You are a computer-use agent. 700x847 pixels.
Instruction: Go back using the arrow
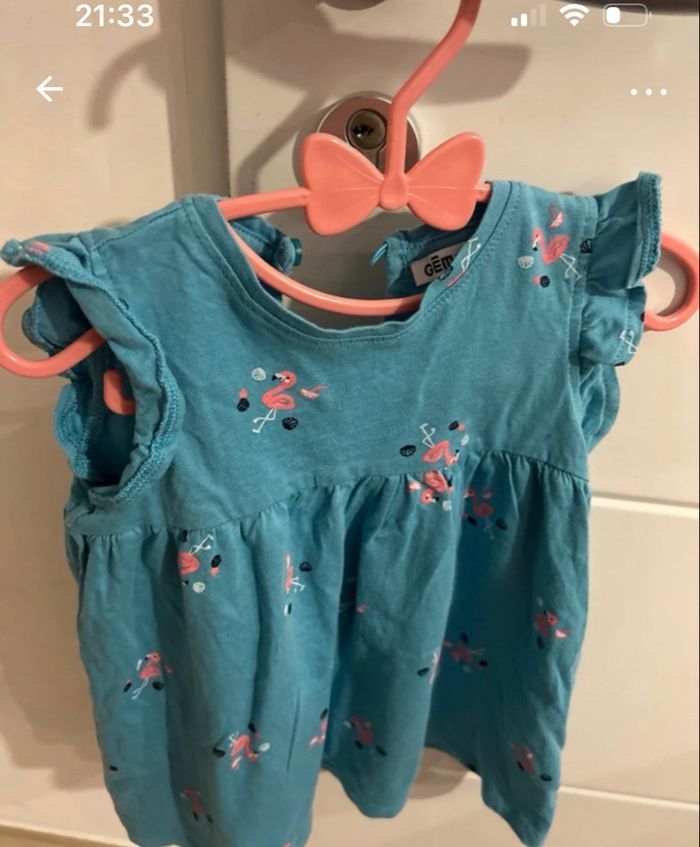[49, 89]
